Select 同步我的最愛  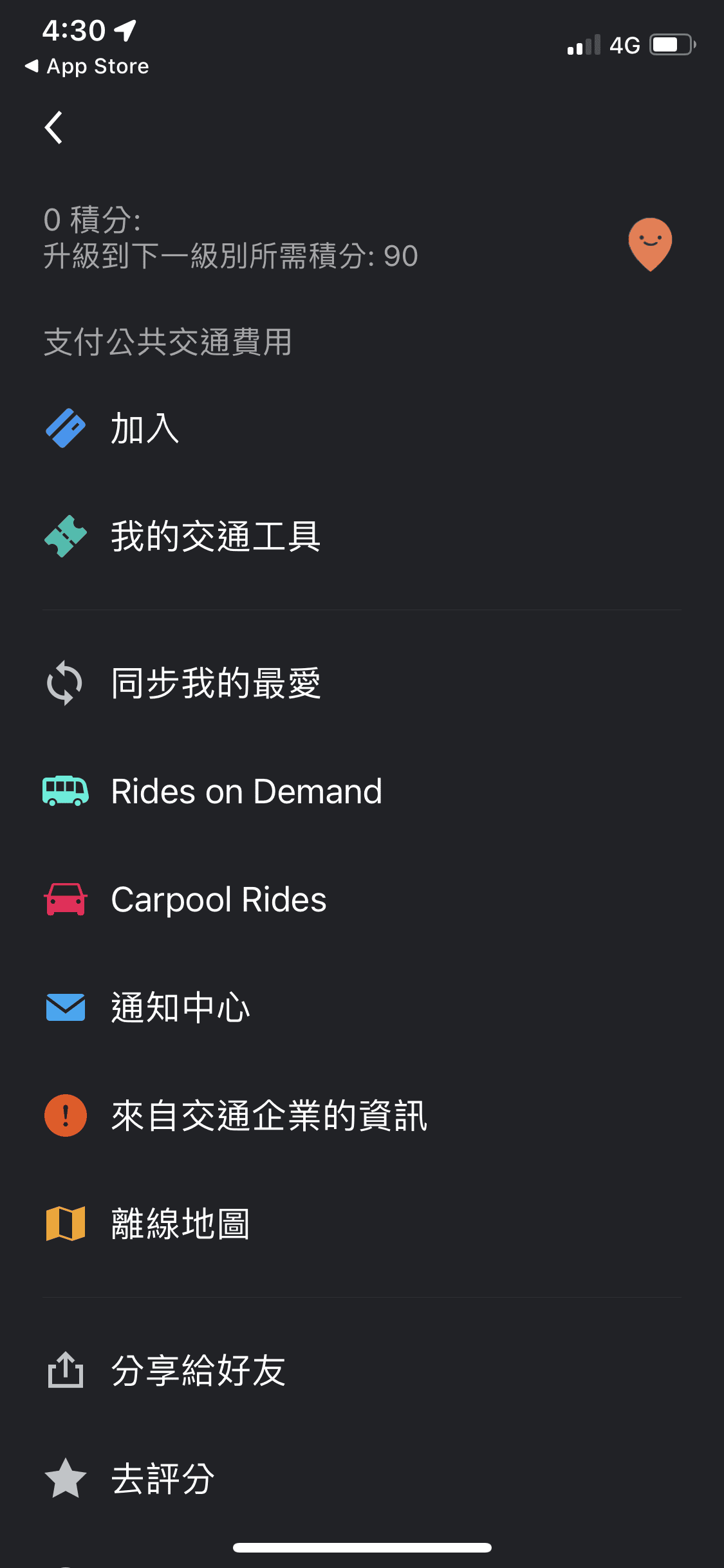[362, 683]
